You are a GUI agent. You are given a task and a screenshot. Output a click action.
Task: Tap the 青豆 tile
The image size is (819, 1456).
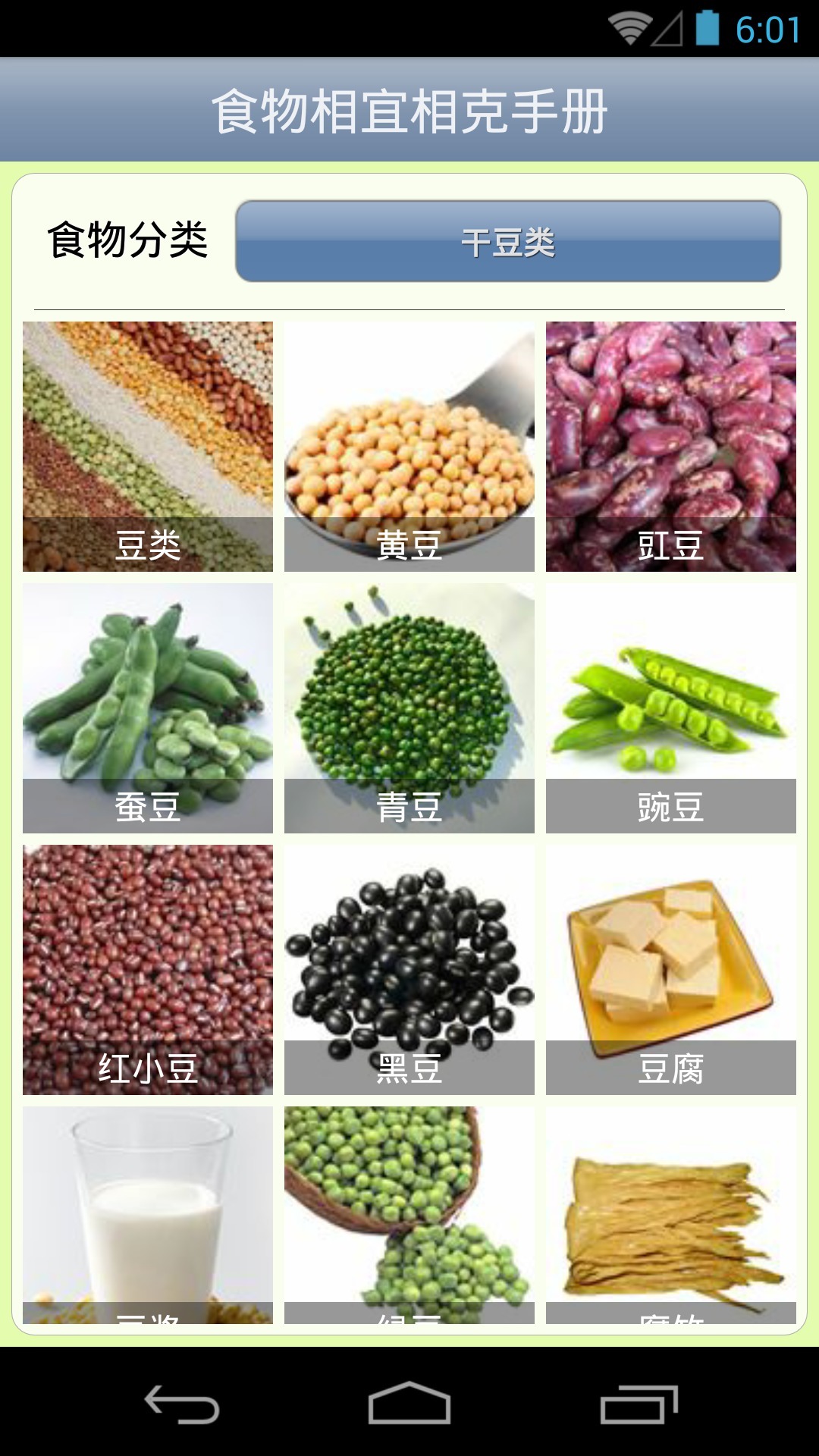click(x=409, y=708)
